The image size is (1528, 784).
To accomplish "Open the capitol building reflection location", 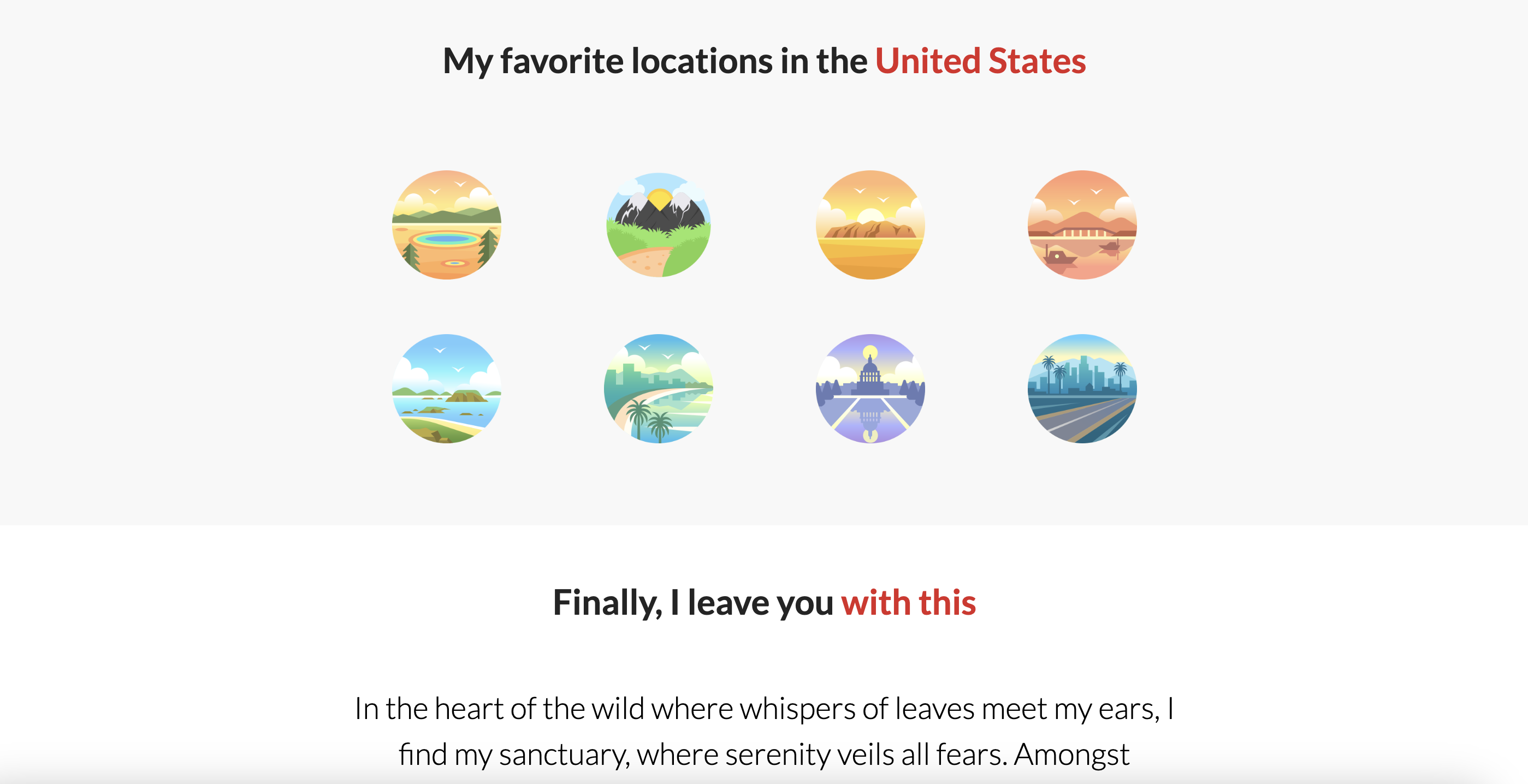I will pos(870,388).
